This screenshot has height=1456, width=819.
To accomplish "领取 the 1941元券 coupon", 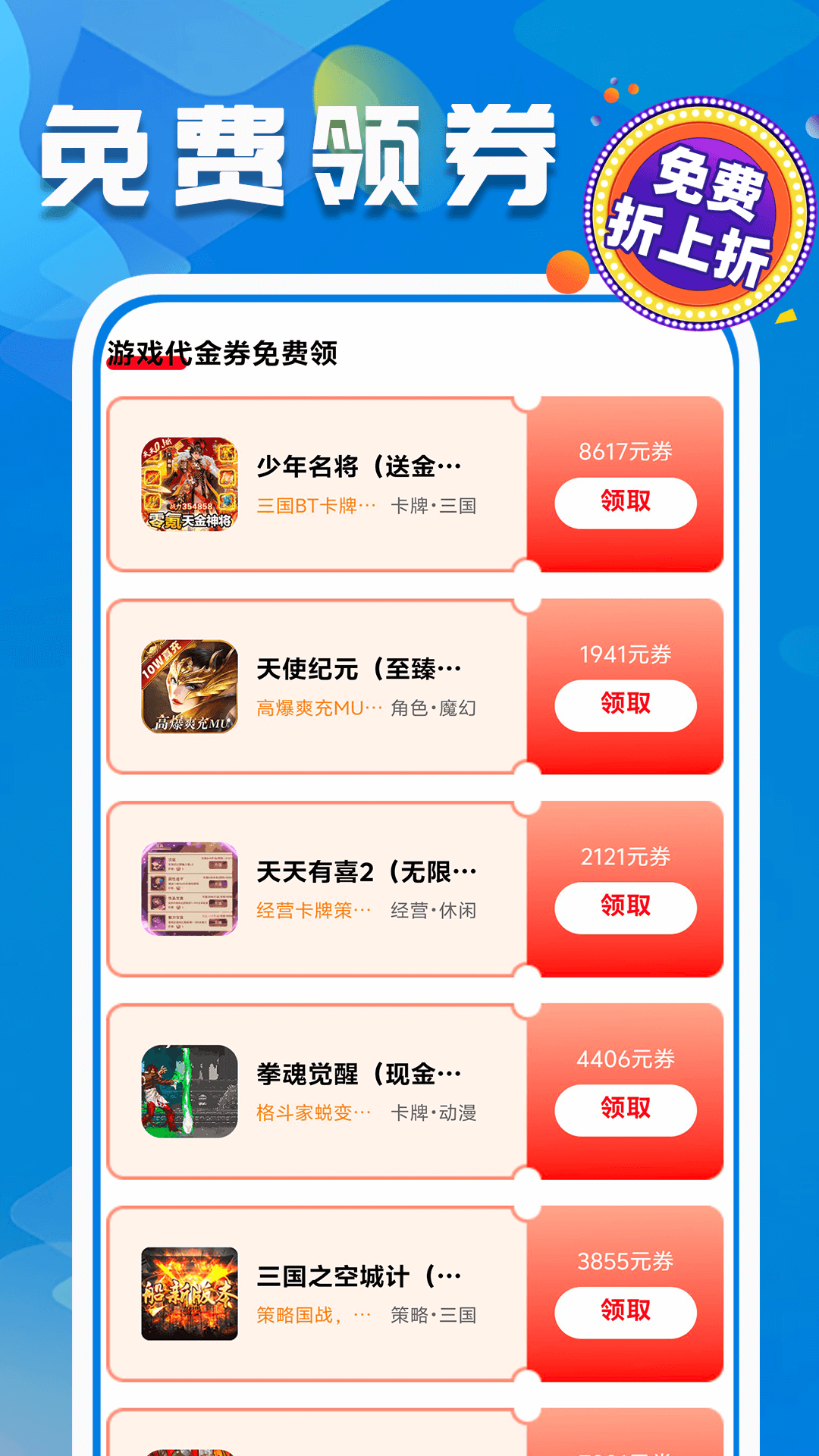I will coord(624,705).
